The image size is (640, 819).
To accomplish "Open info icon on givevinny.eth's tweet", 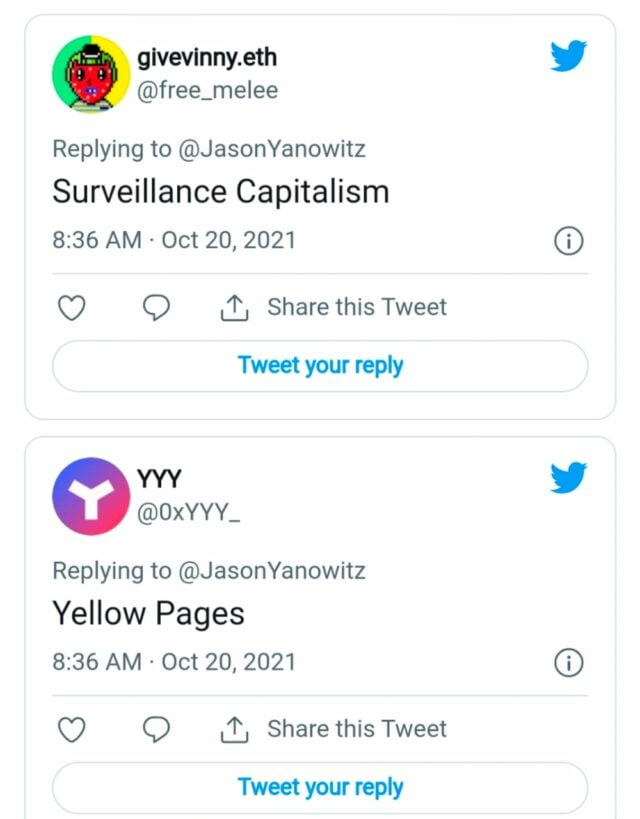I will [568, 241].
